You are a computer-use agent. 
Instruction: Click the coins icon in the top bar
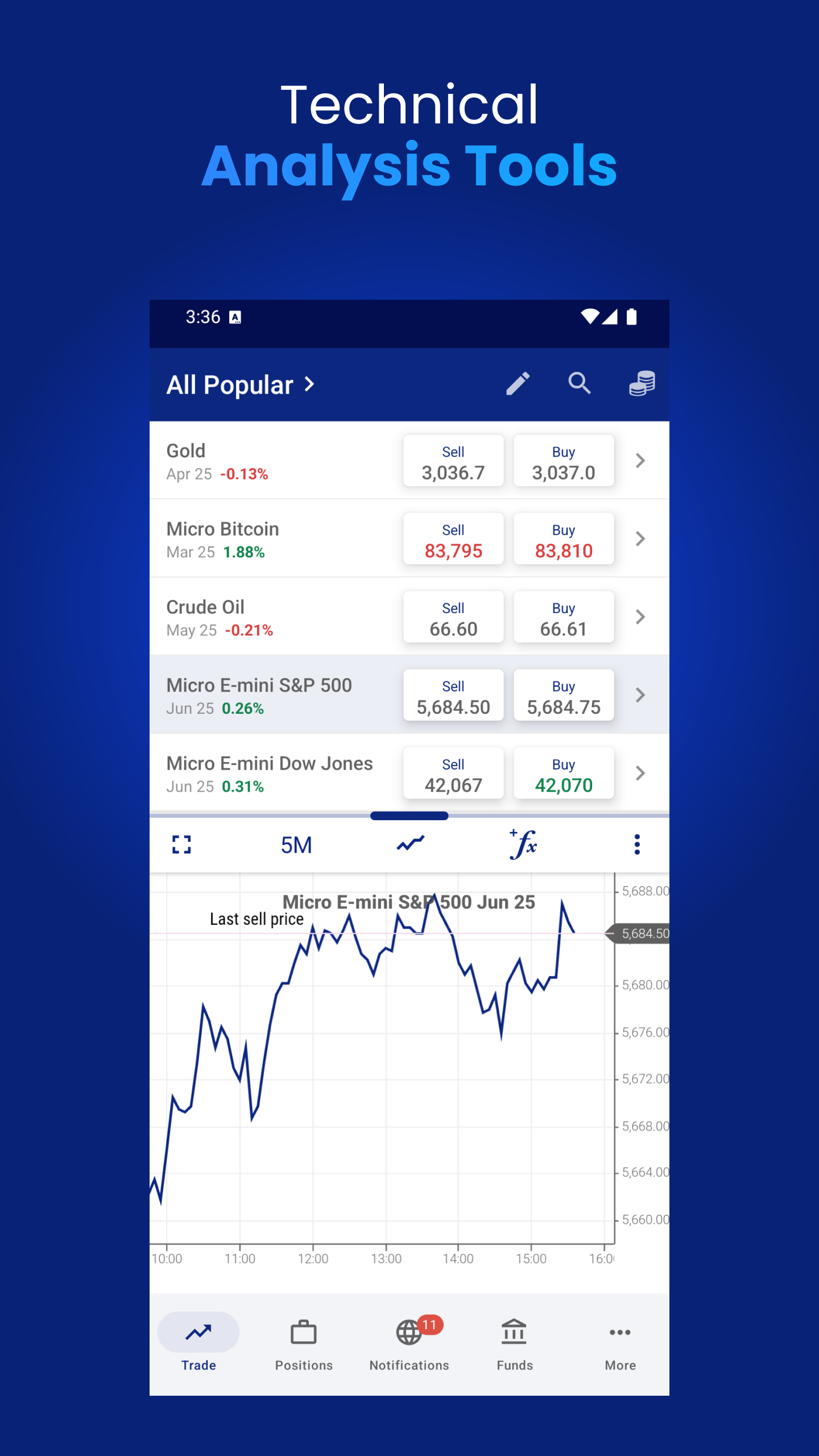click(642, 384)
